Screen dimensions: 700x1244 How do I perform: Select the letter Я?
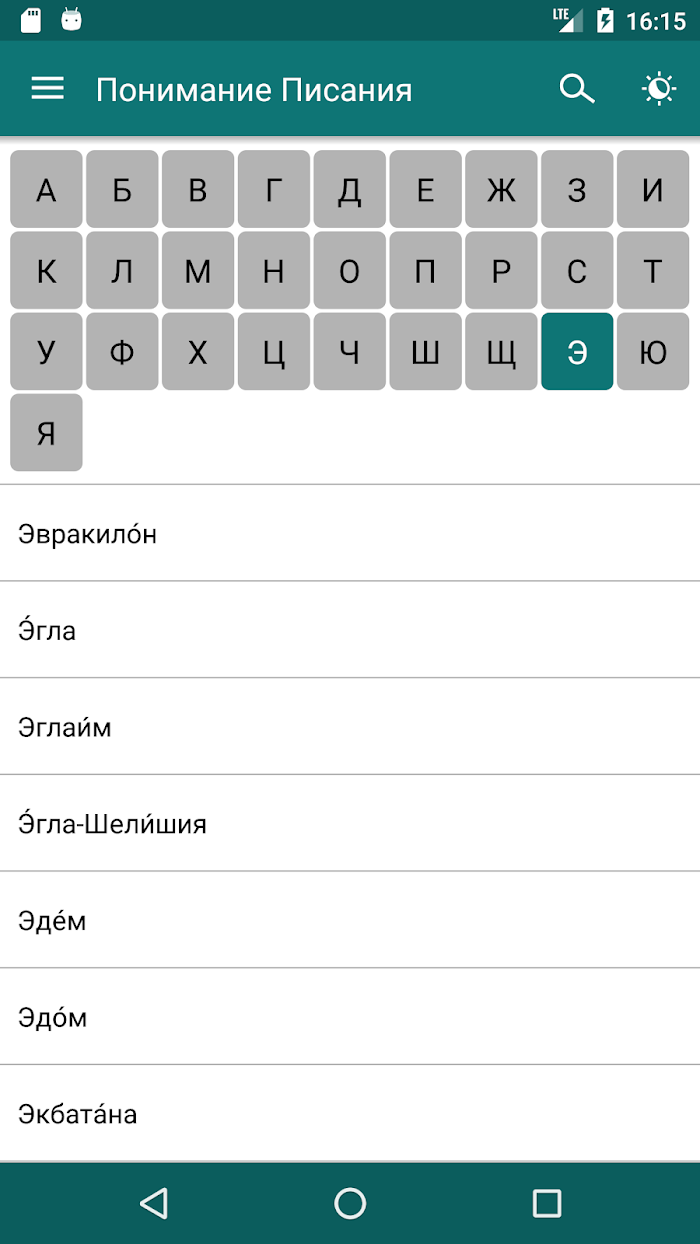tap(46, 432)
